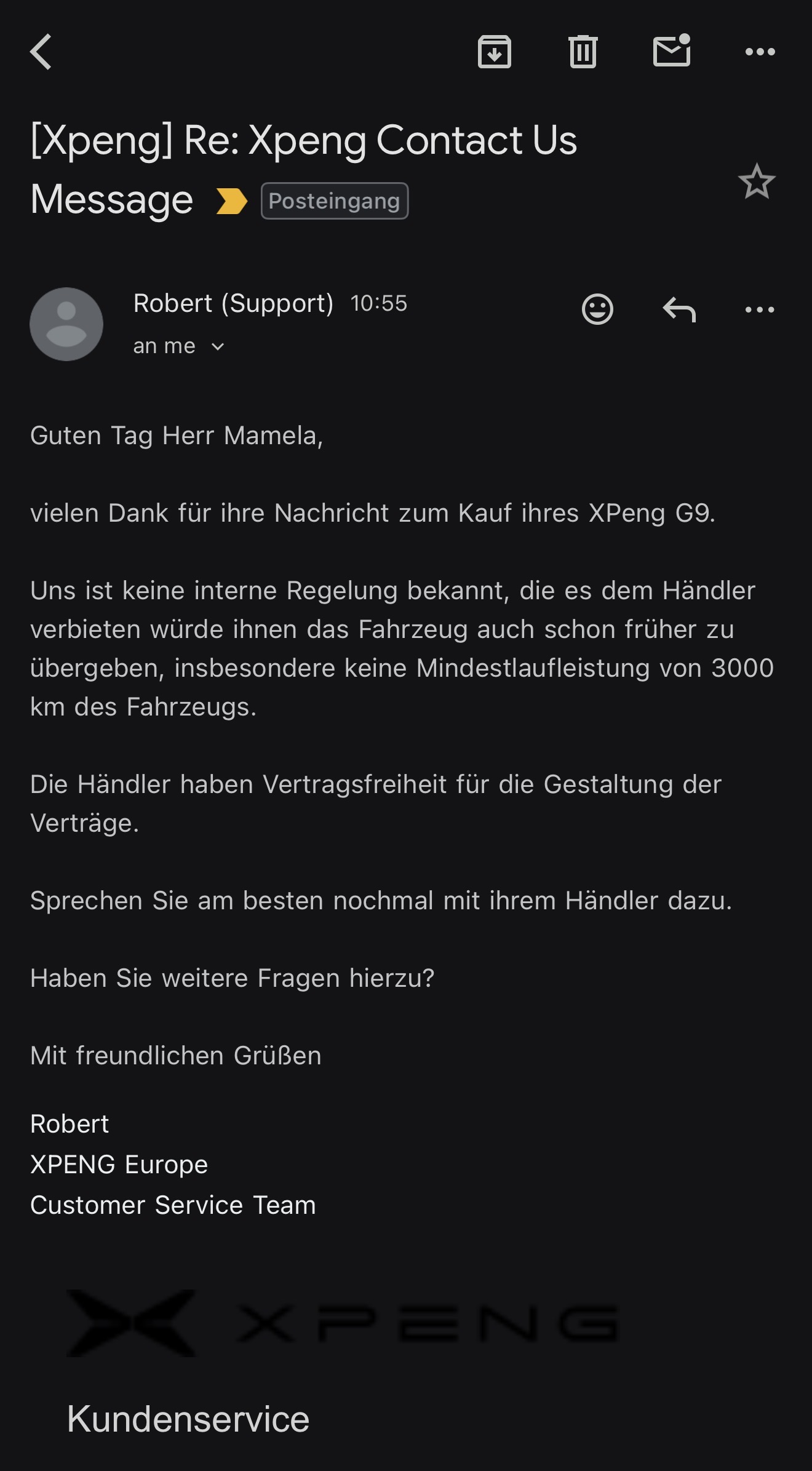Expand recipient details next to "an me"
The width and height of the screenshot is (812, 1471).
click(218, 347)
